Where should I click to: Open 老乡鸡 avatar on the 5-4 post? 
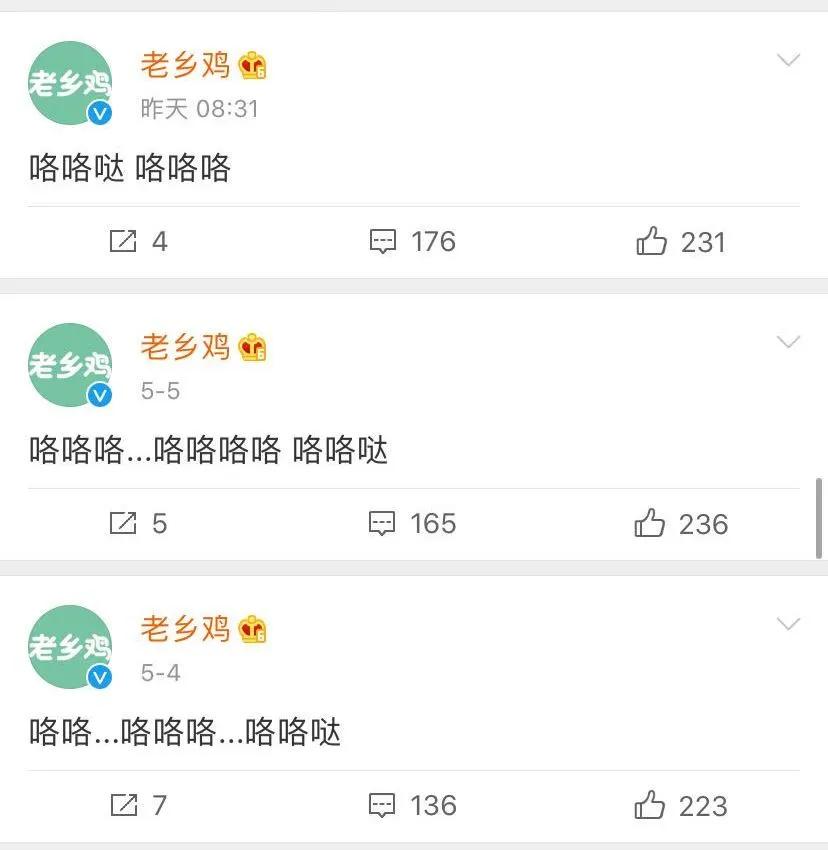point(69,647)
